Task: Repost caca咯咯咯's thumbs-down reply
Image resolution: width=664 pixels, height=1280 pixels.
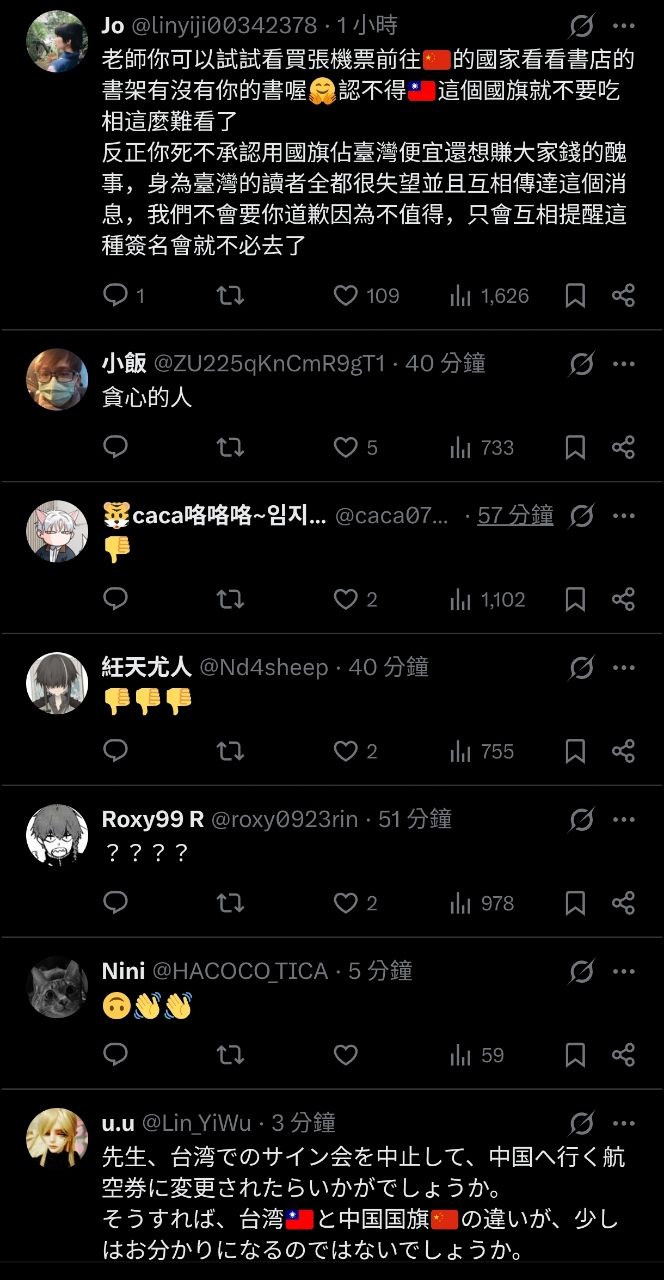Action: point(230,599)
